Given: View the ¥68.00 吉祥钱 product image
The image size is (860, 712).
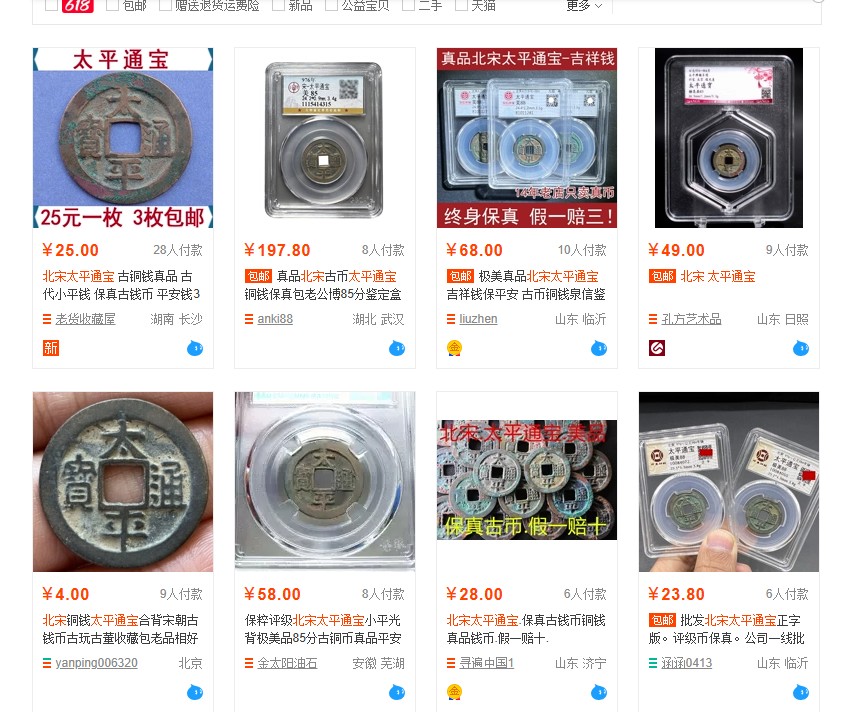Looking at the screenshot, I should [527, 138].
